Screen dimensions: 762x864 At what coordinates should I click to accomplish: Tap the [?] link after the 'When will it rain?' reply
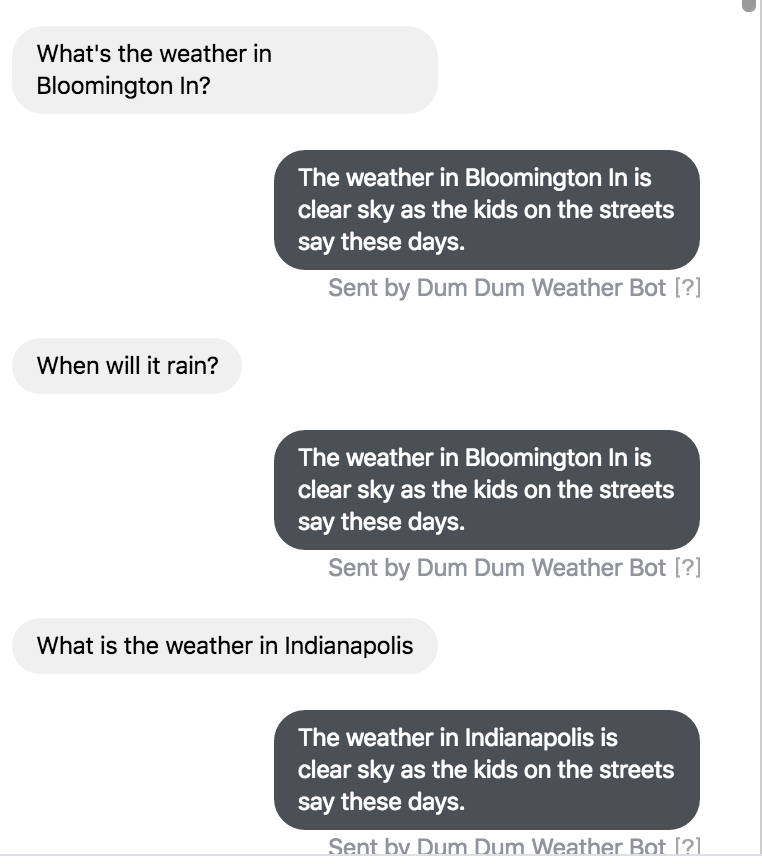tap(688, 568)
